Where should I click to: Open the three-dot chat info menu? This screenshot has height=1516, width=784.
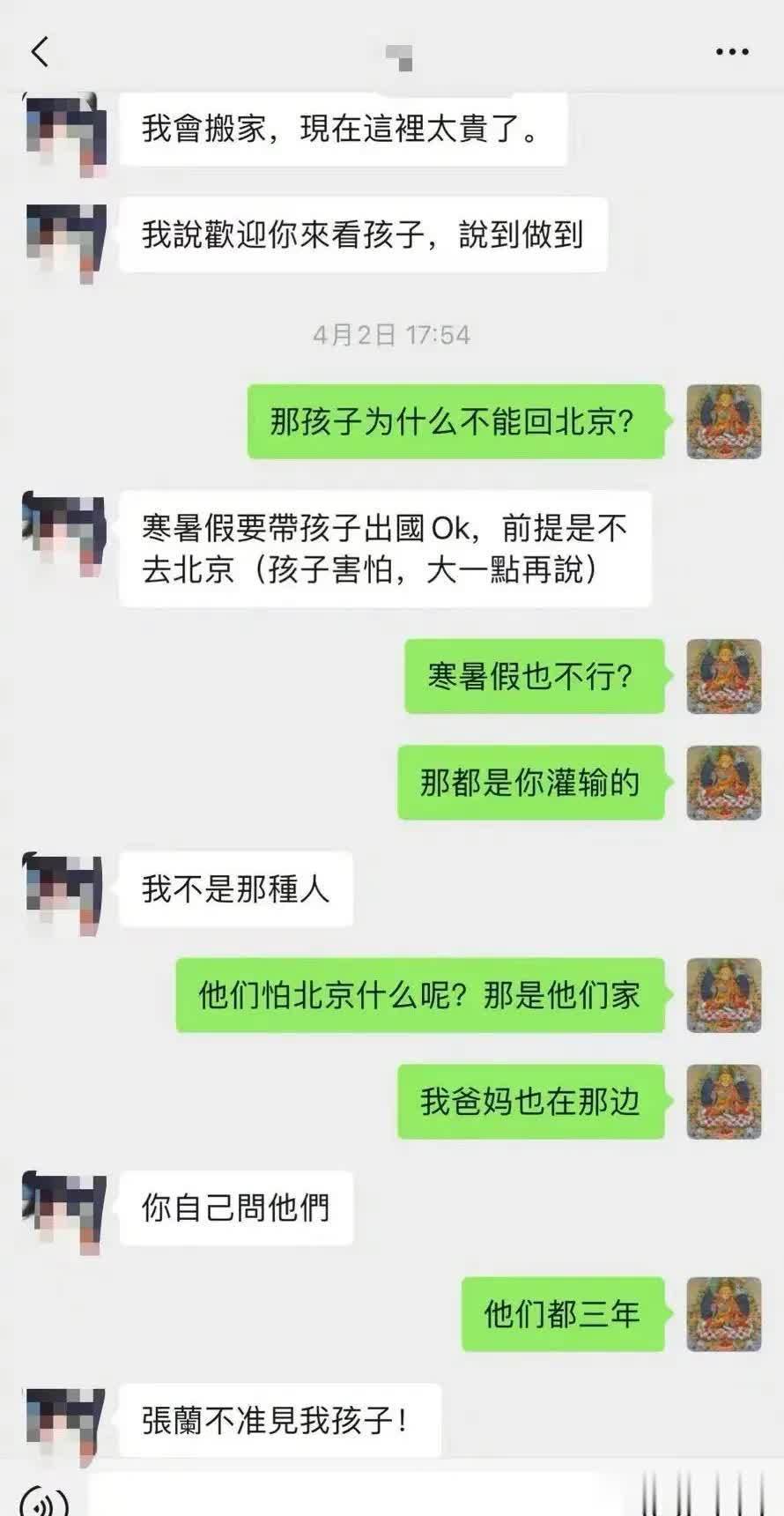click(731, 52)
